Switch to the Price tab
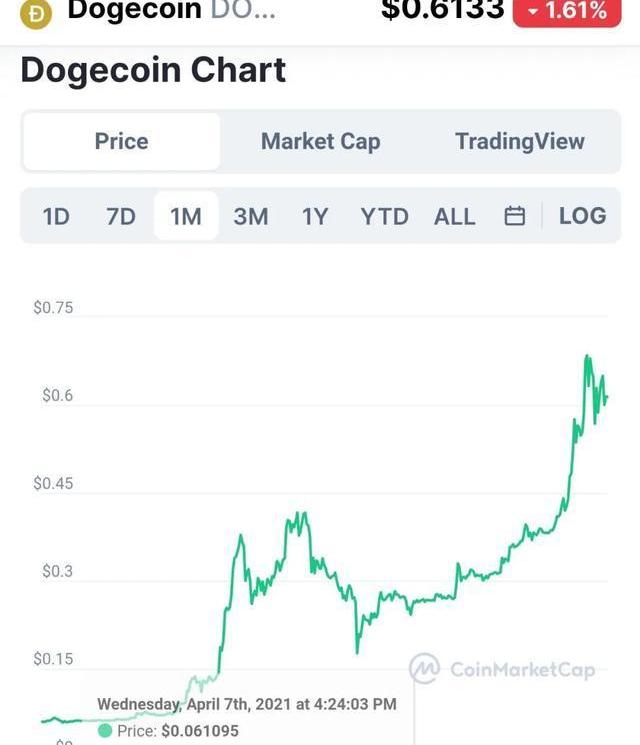This screenshot has width=640, height=745. [121, 141]
